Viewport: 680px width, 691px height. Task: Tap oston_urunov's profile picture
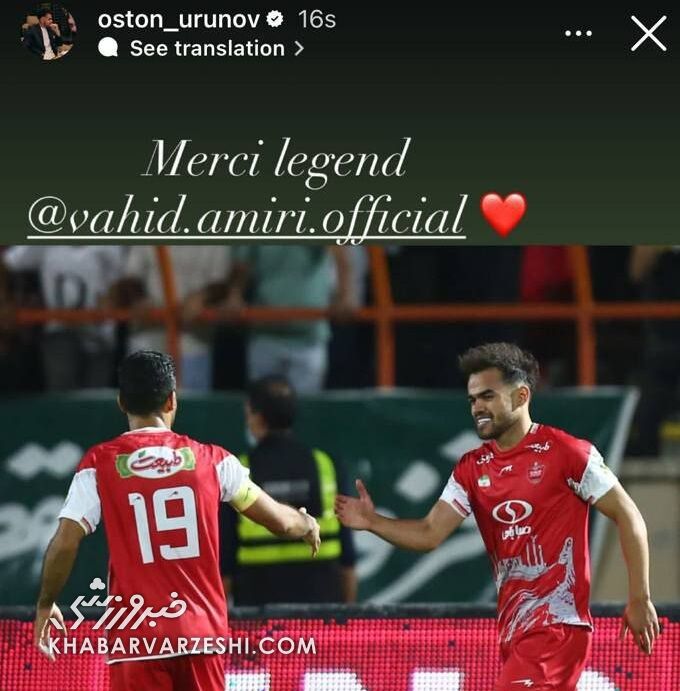(47, 31)
